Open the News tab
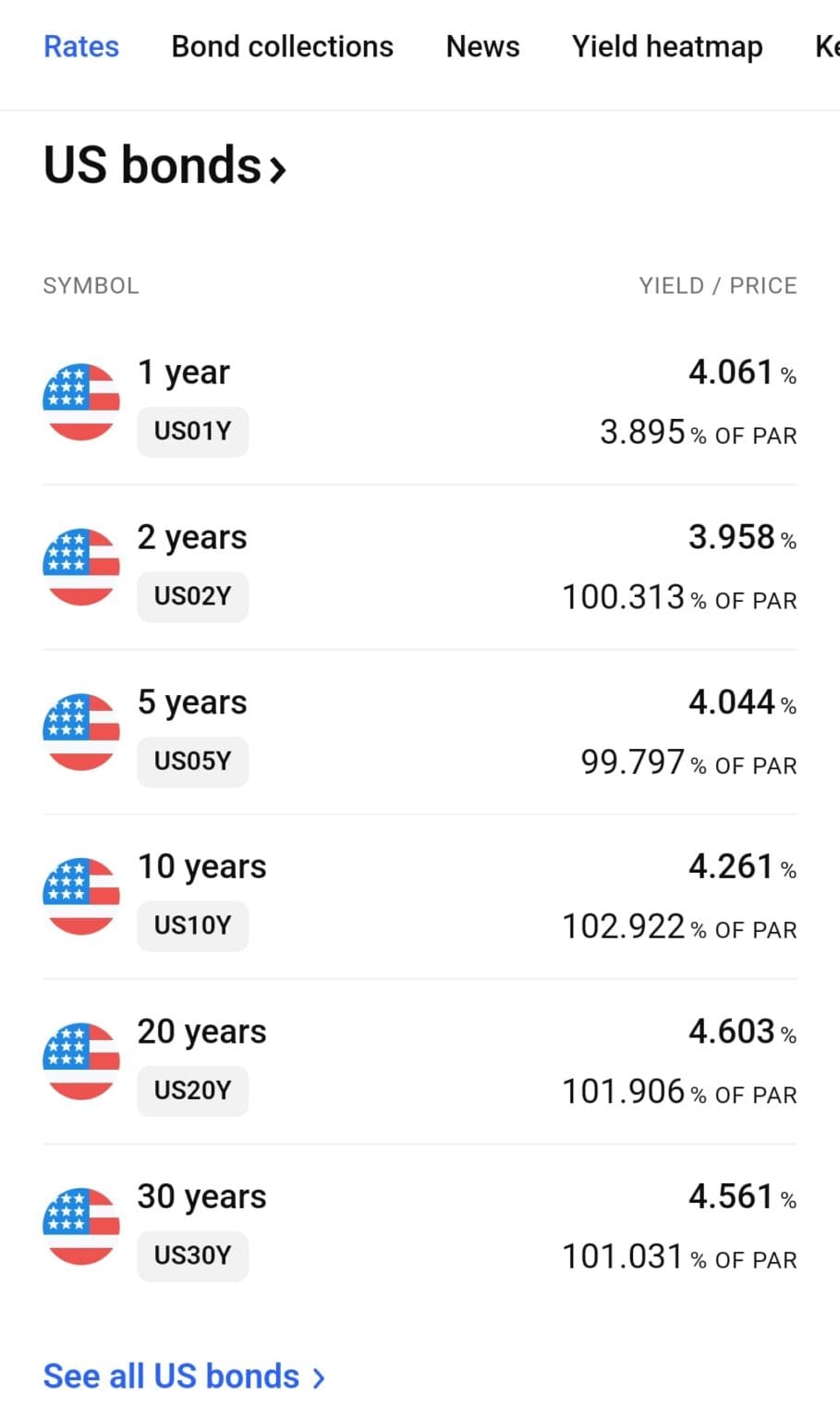The image size is (840, 1420). [x=482, y=46]
